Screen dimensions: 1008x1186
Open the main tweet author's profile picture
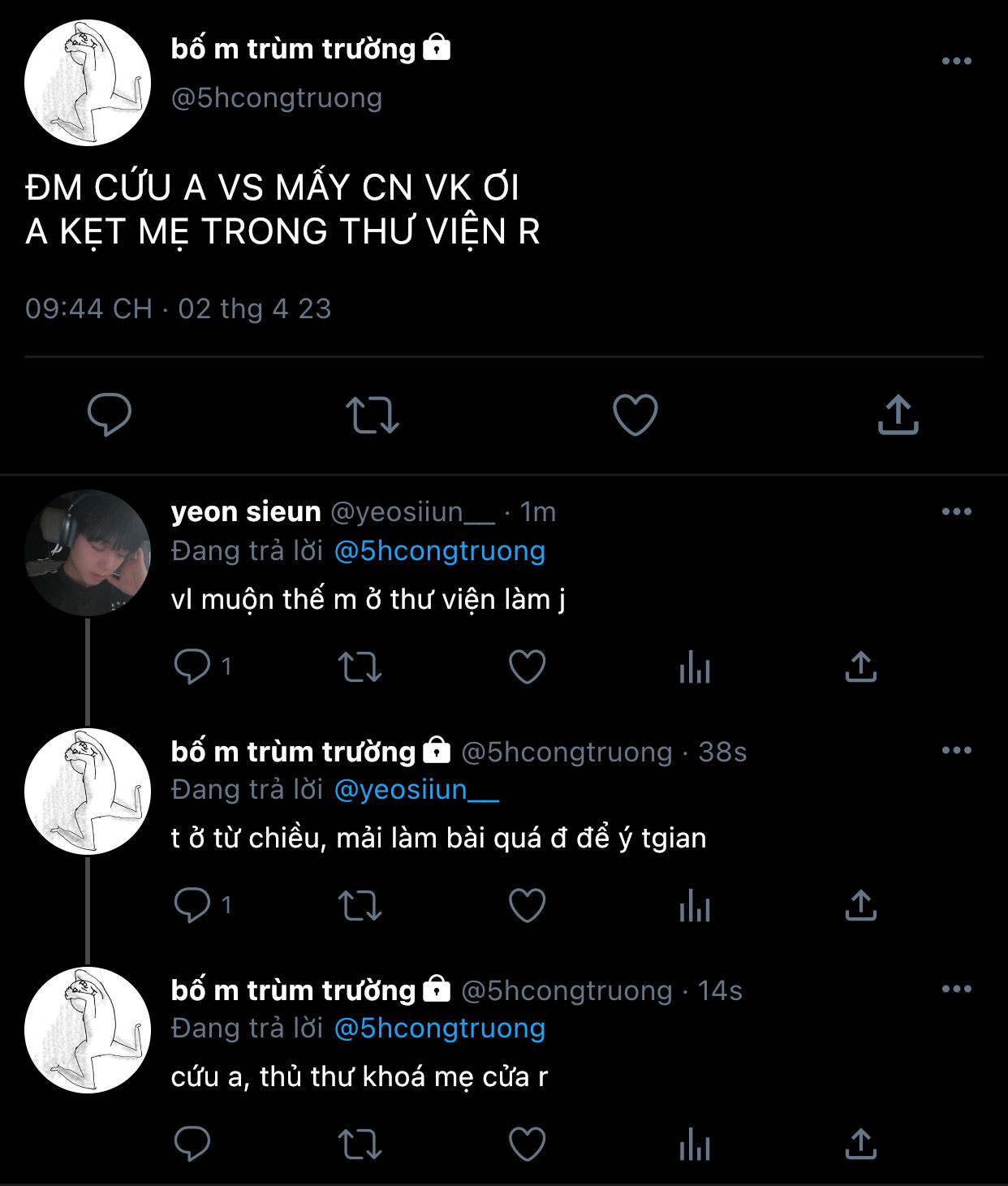click(88, 83)
